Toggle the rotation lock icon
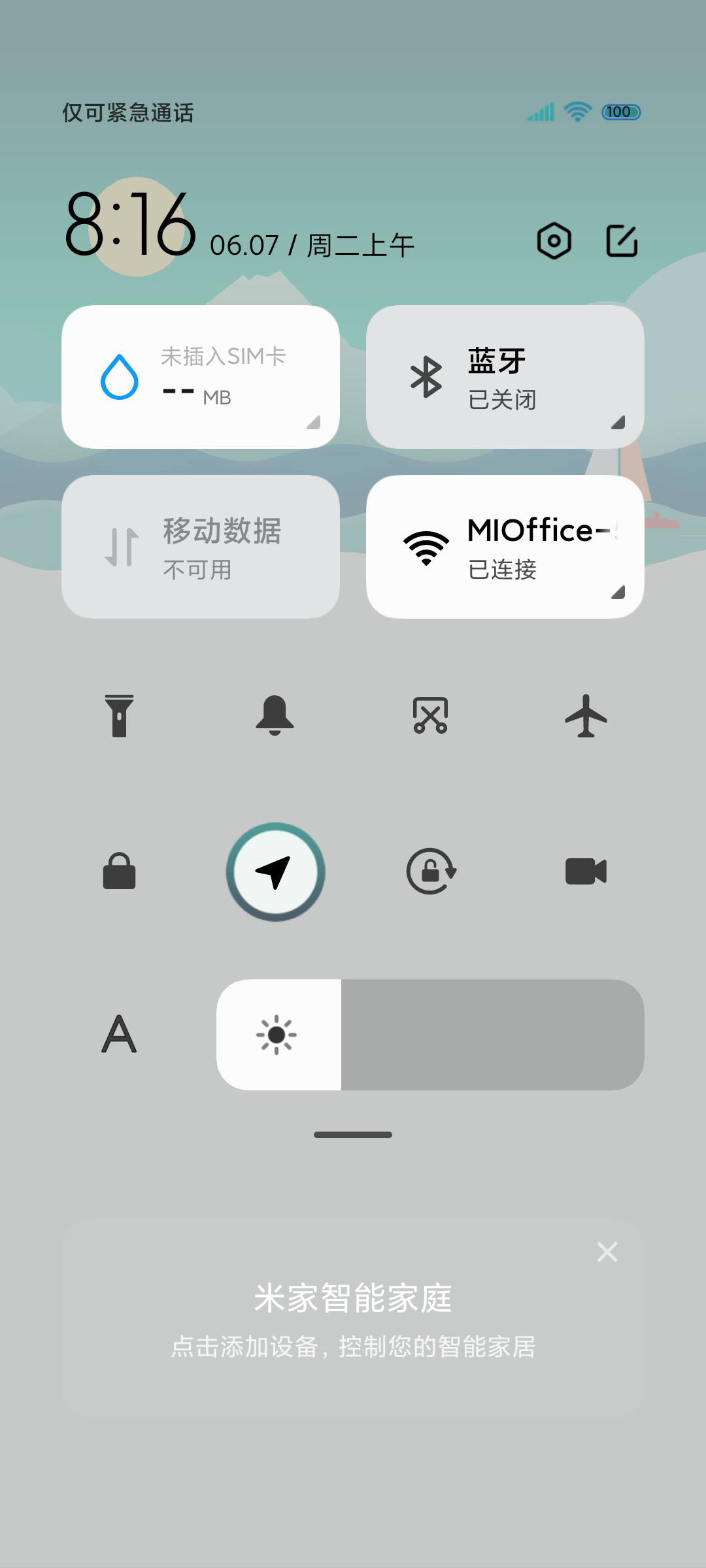Viewport: 706px width, 1568px height. point(430,871)
